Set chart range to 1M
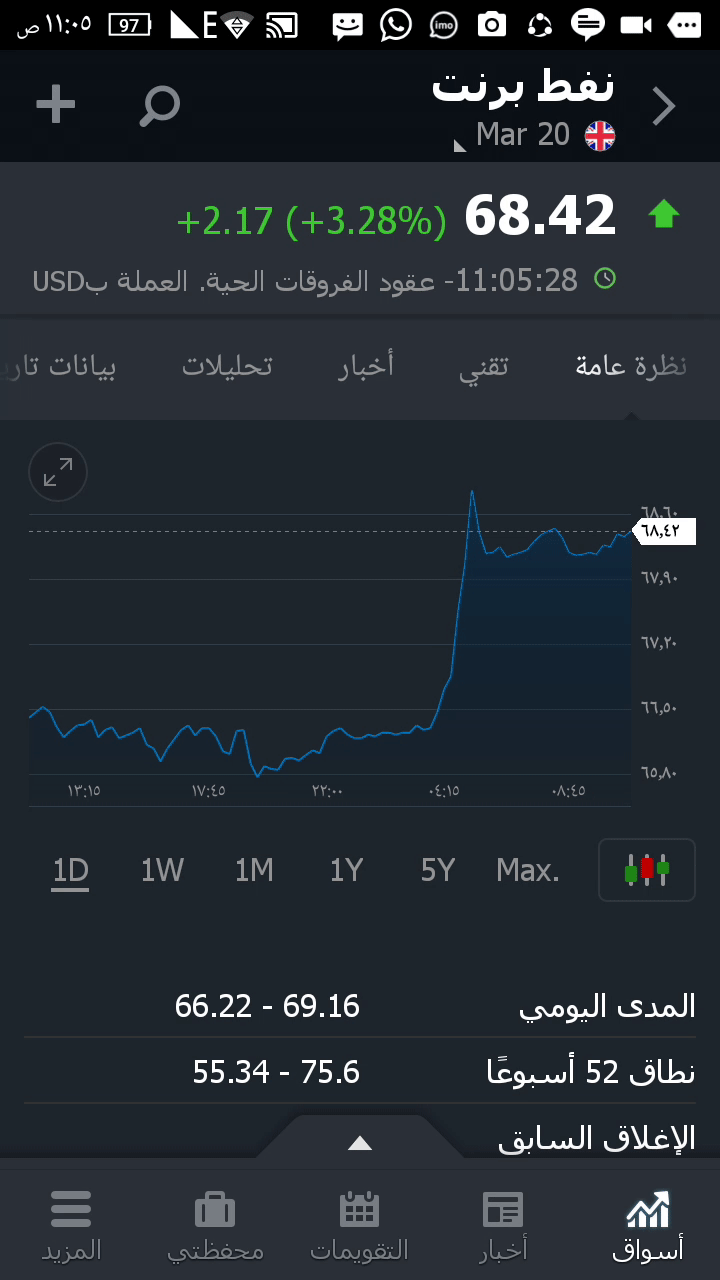 tap(254, 871)
